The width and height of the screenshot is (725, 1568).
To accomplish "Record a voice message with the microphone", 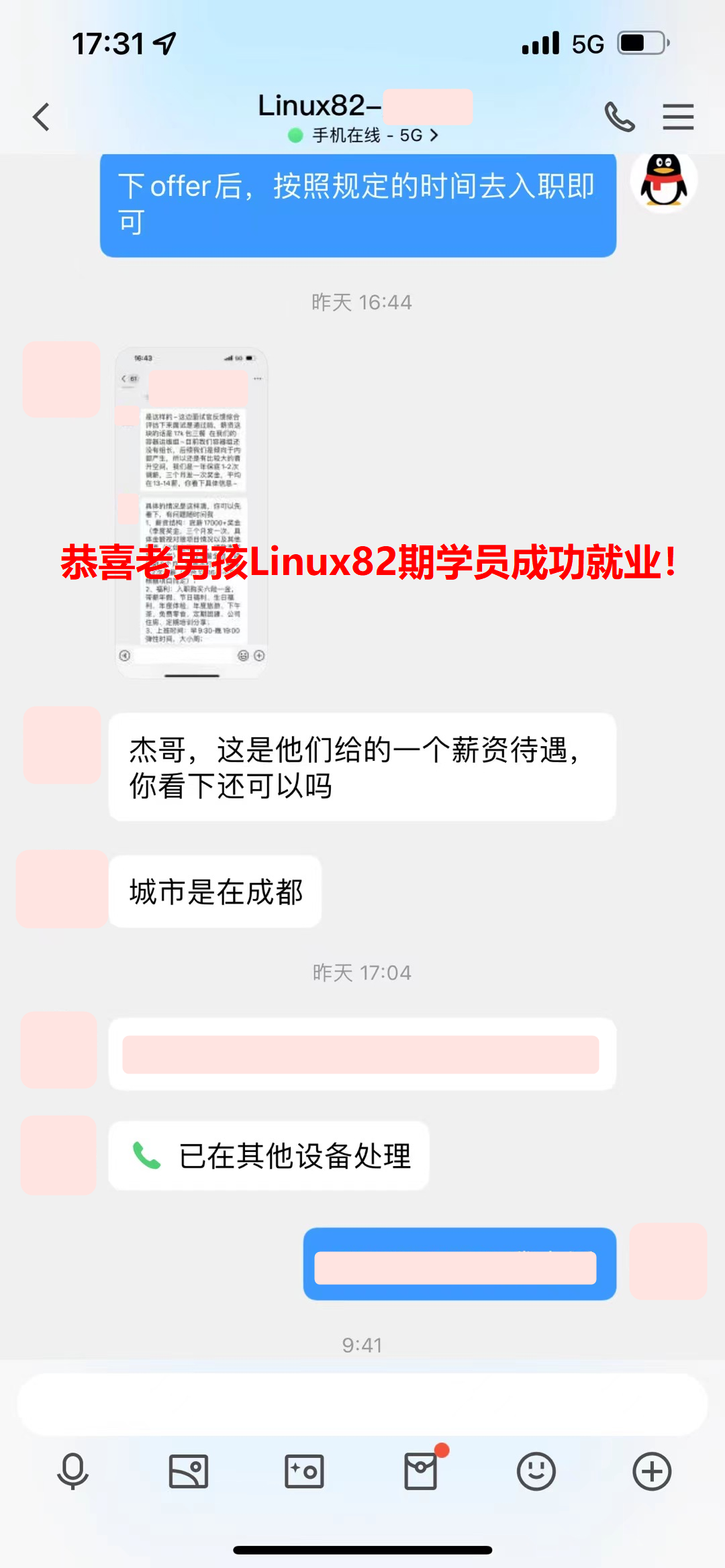I will click(72, 1471).
